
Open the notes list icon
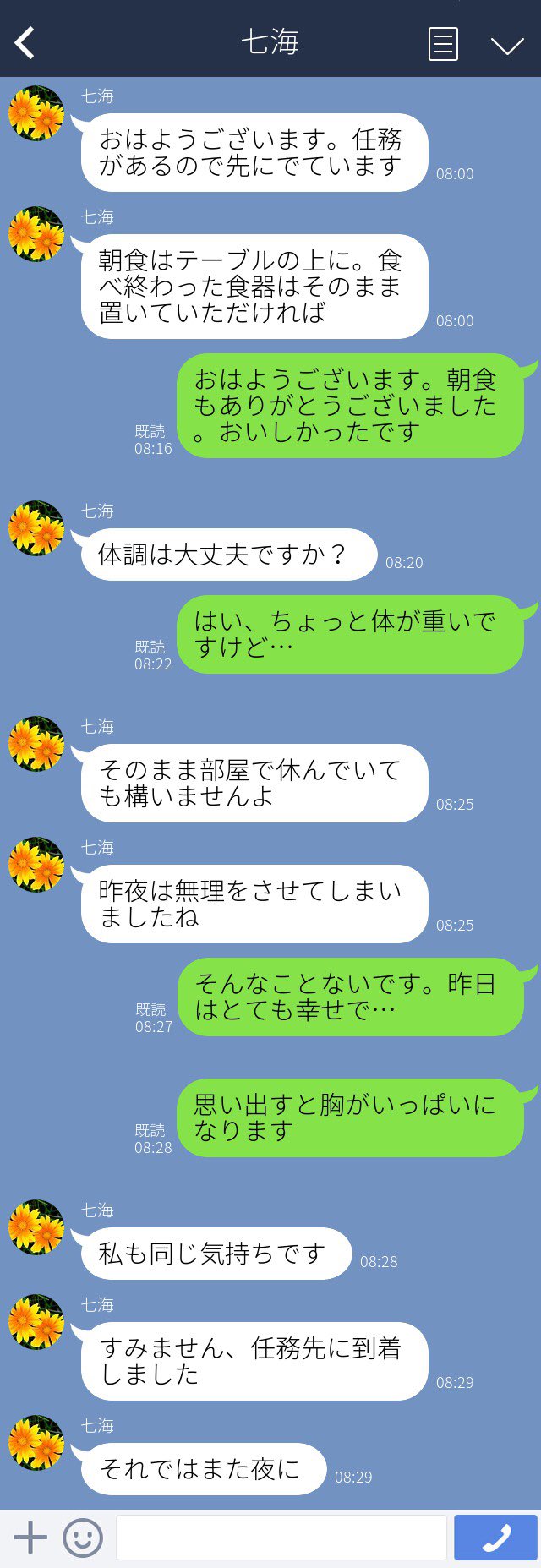point(443,43)
